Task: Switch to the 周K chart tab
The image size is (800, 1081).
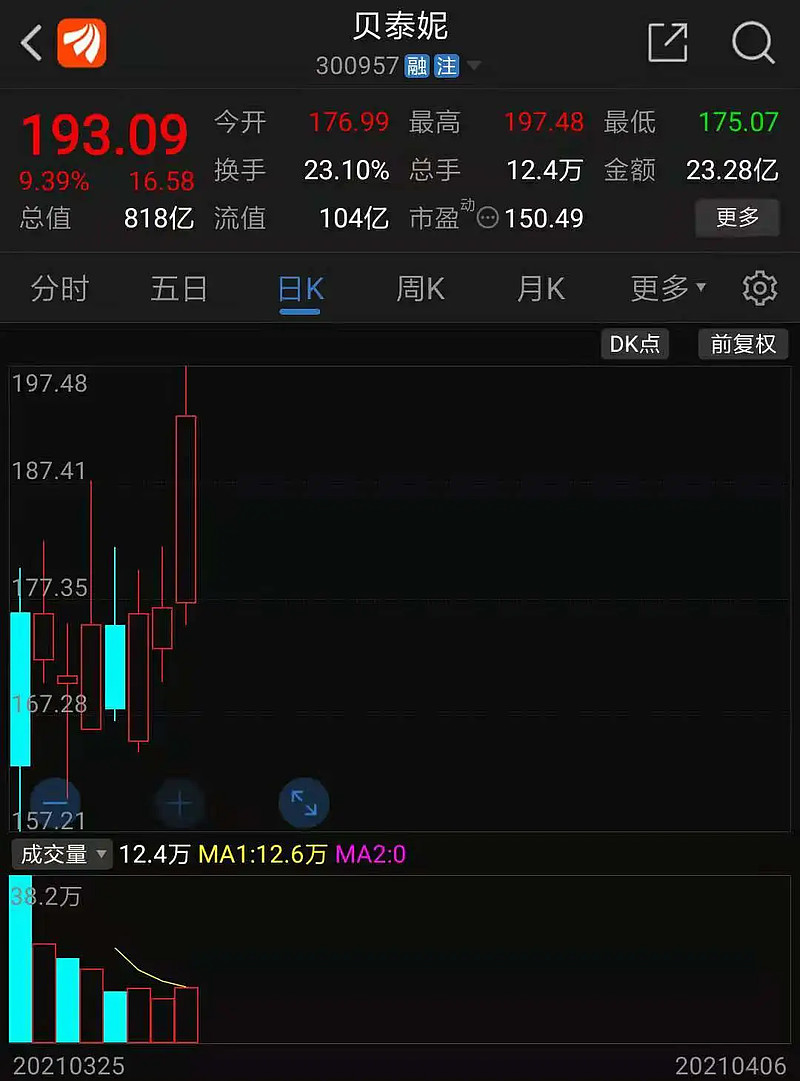Action: point(420,290)
